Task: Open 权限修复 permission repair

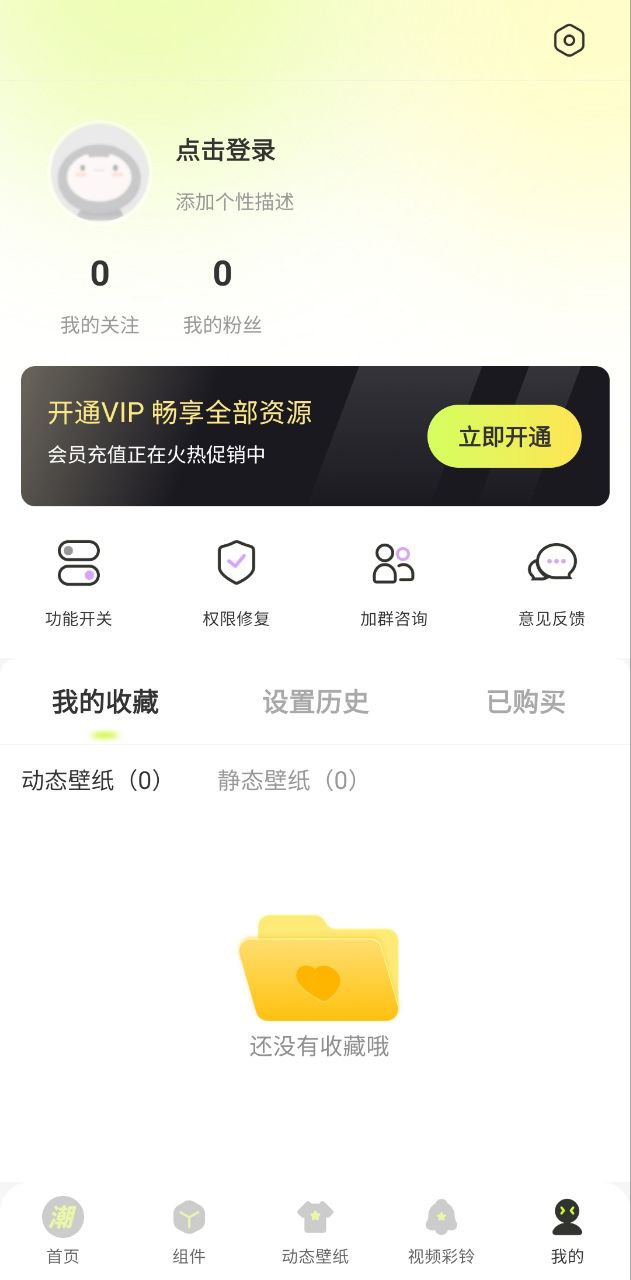Action: click(236, 583)
